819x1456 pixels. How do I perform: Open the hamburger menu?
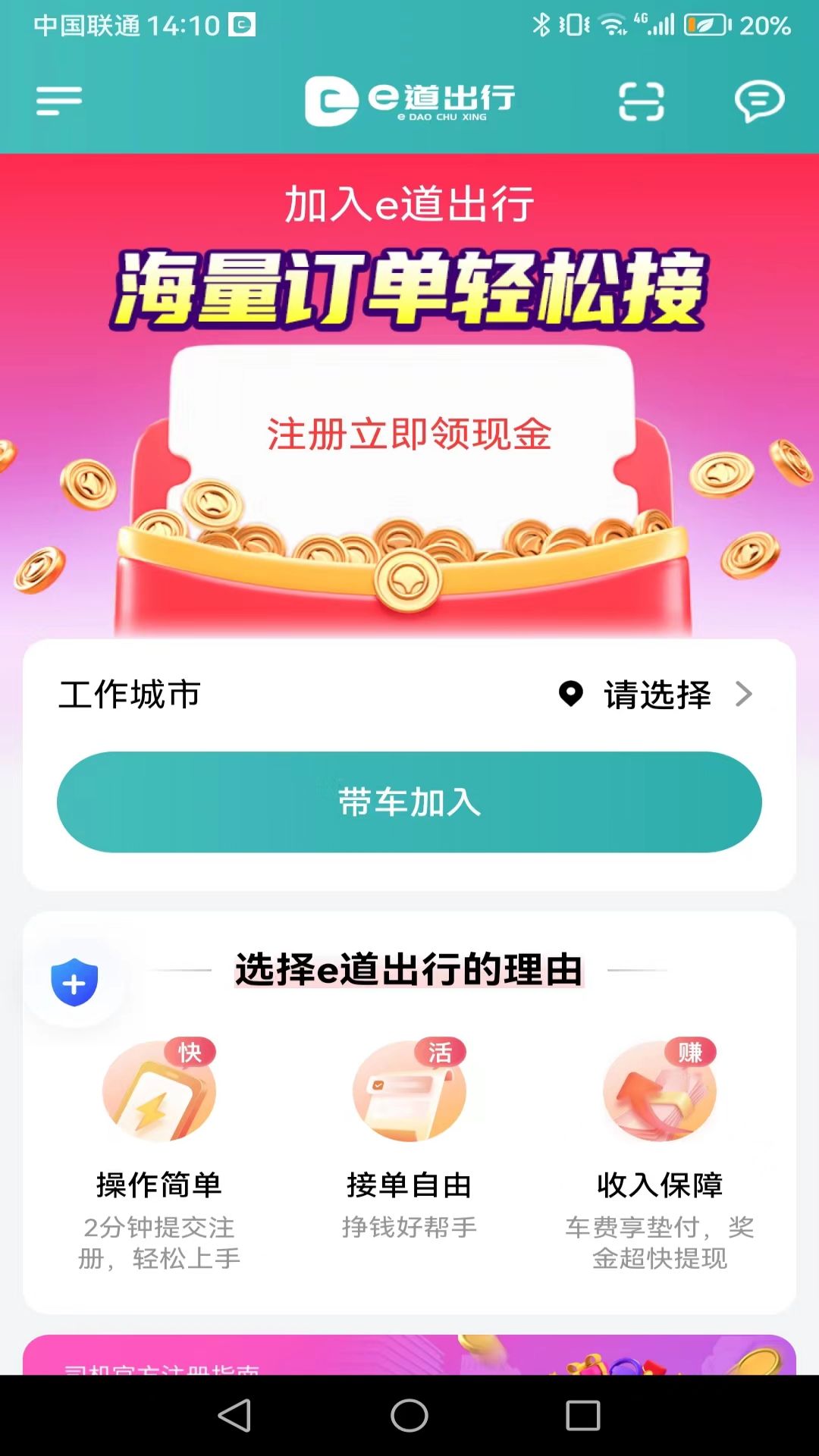[58, 101]
